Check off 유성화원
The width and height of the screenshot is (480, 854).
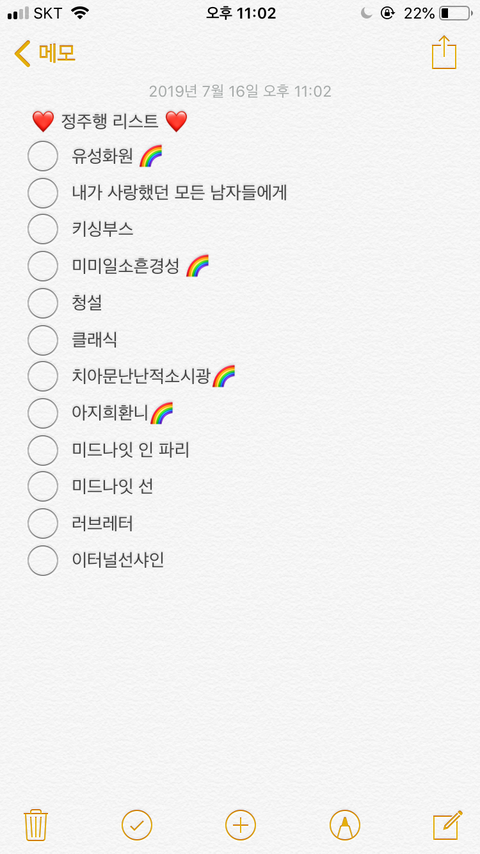point(42,156)
